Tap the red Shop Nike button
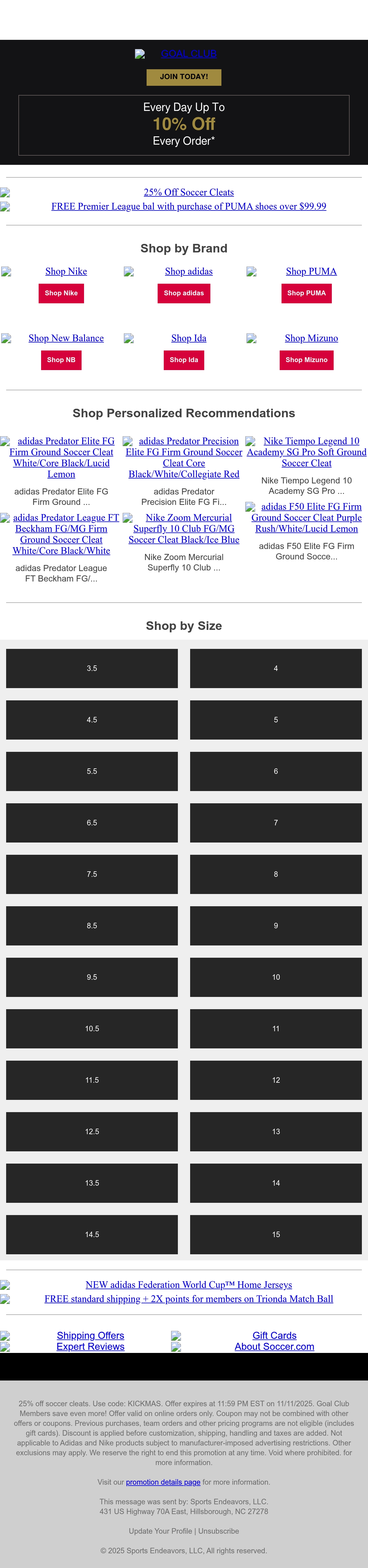This screenshot has width=368, height=1568. pyautogui.click(x=61, y=294)
